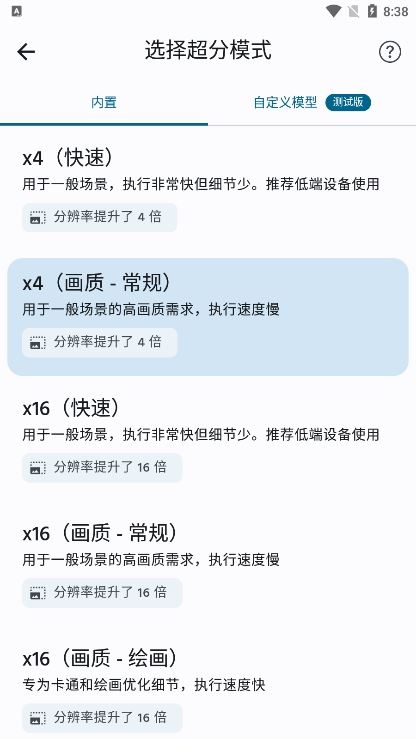
Task: Open the help question mark icon
Action: tap(390, 52)
